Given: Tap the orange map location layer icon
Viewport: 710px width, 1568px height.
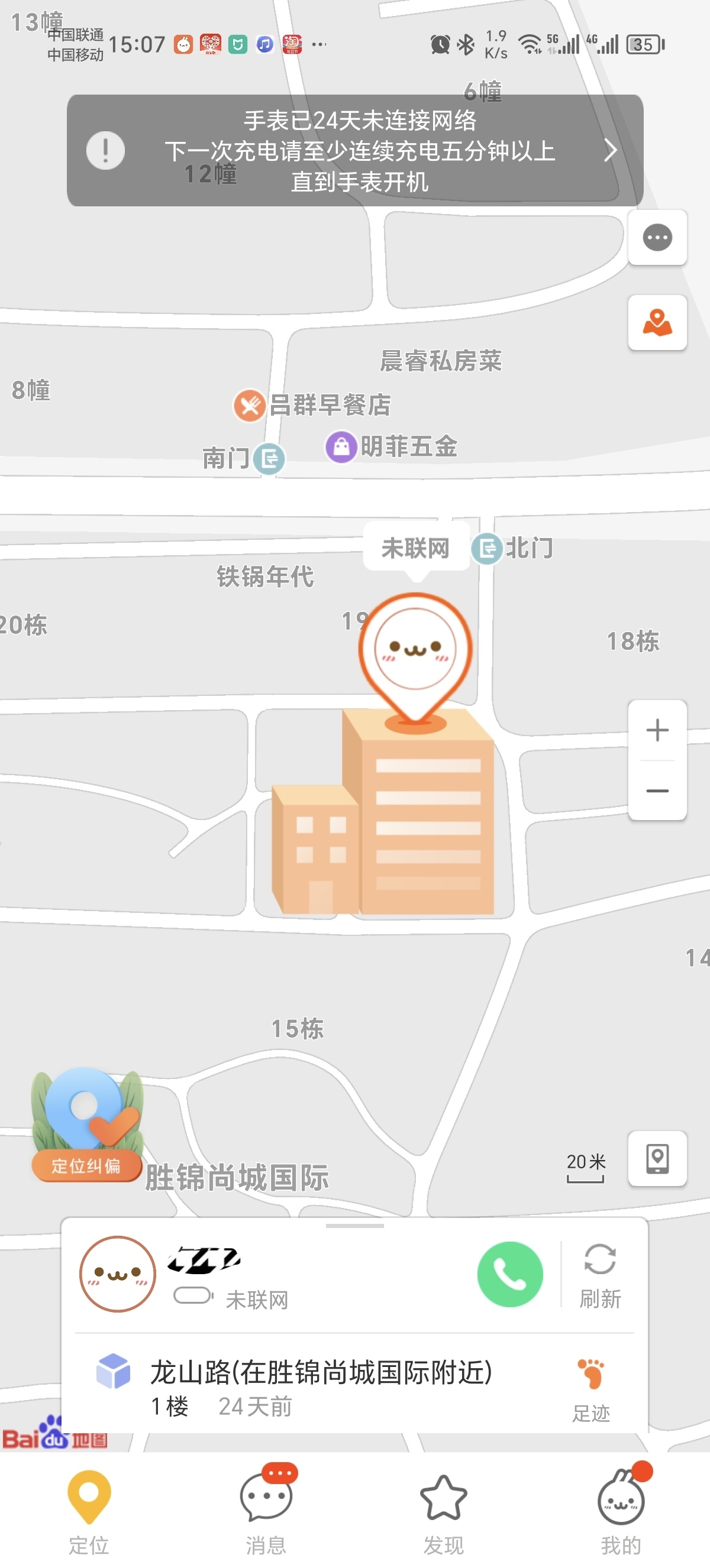Looking at the screenshot, I should (657, 323).
